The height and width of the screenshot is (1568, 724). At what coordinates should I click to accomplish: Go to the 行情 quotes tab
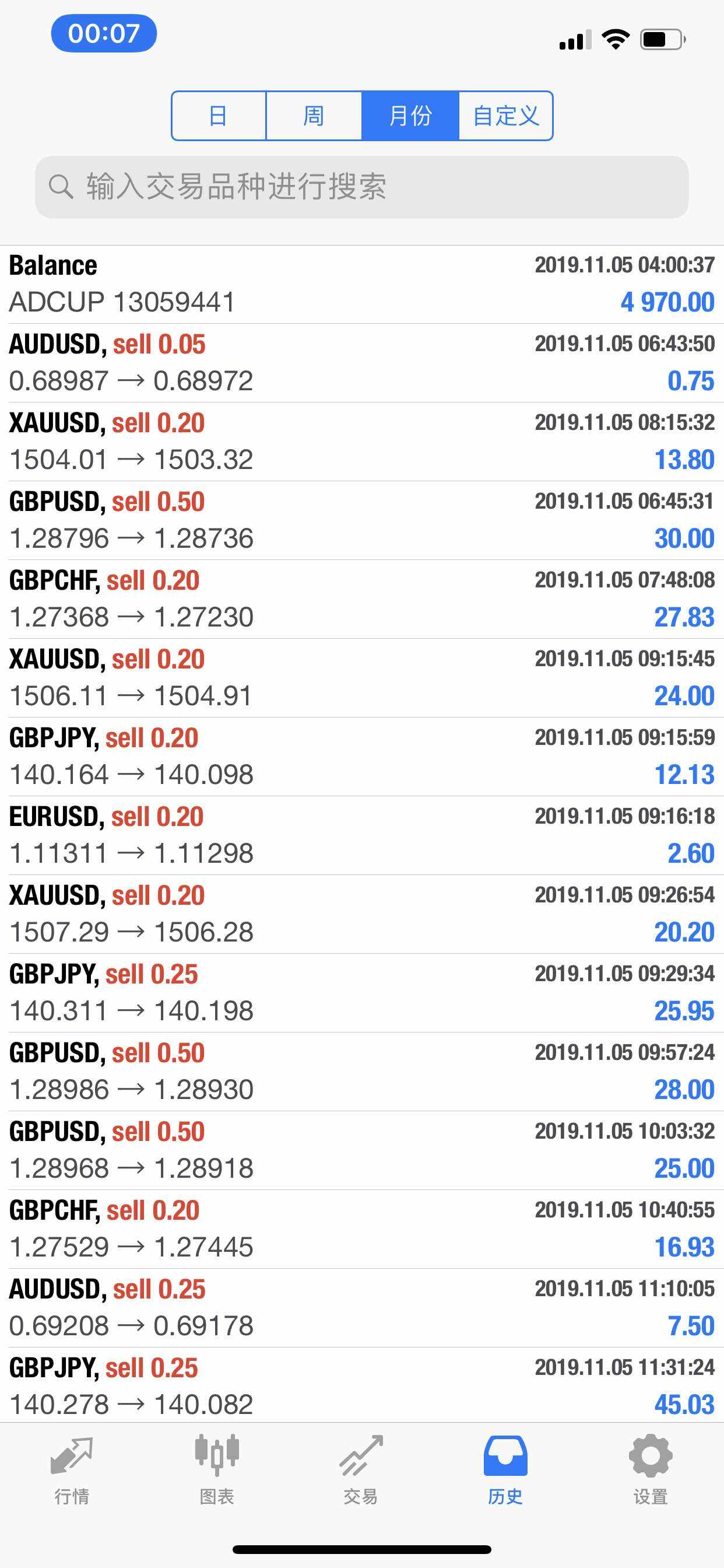[x=72, y=1470]
